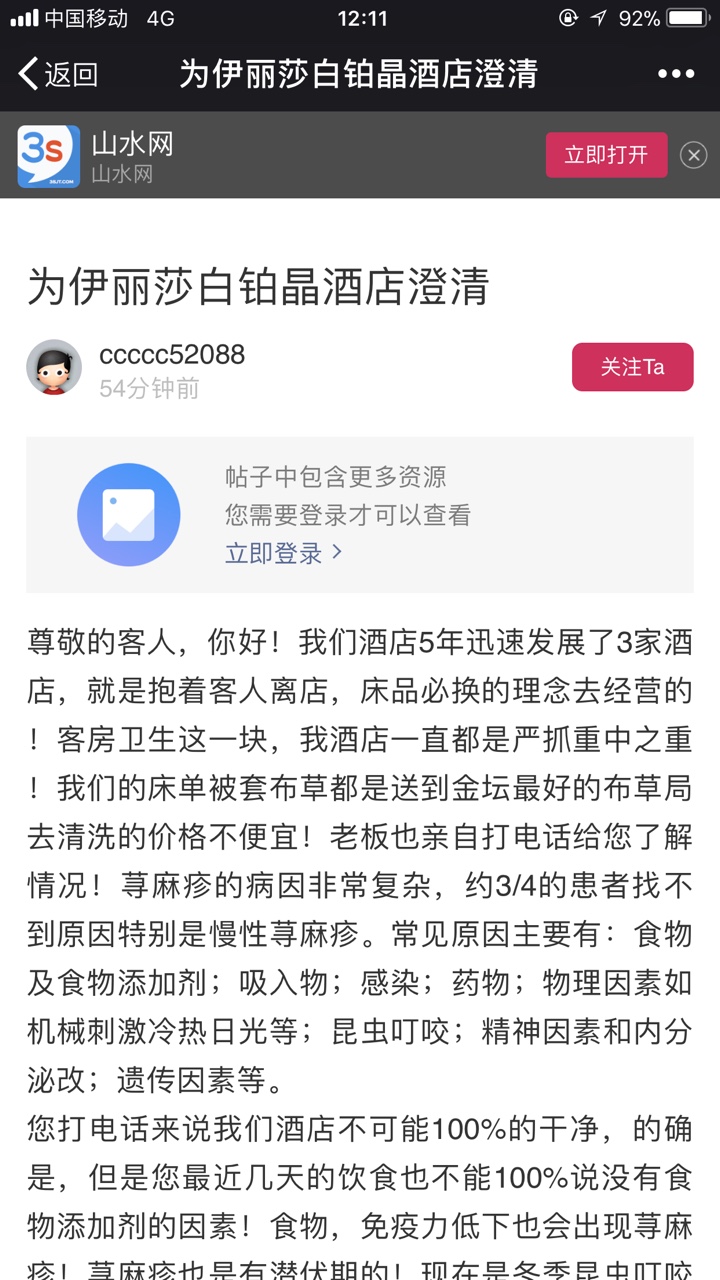Open ccccc52088's profile avatar
720x1280 pixels.
[x=54, y=367]
